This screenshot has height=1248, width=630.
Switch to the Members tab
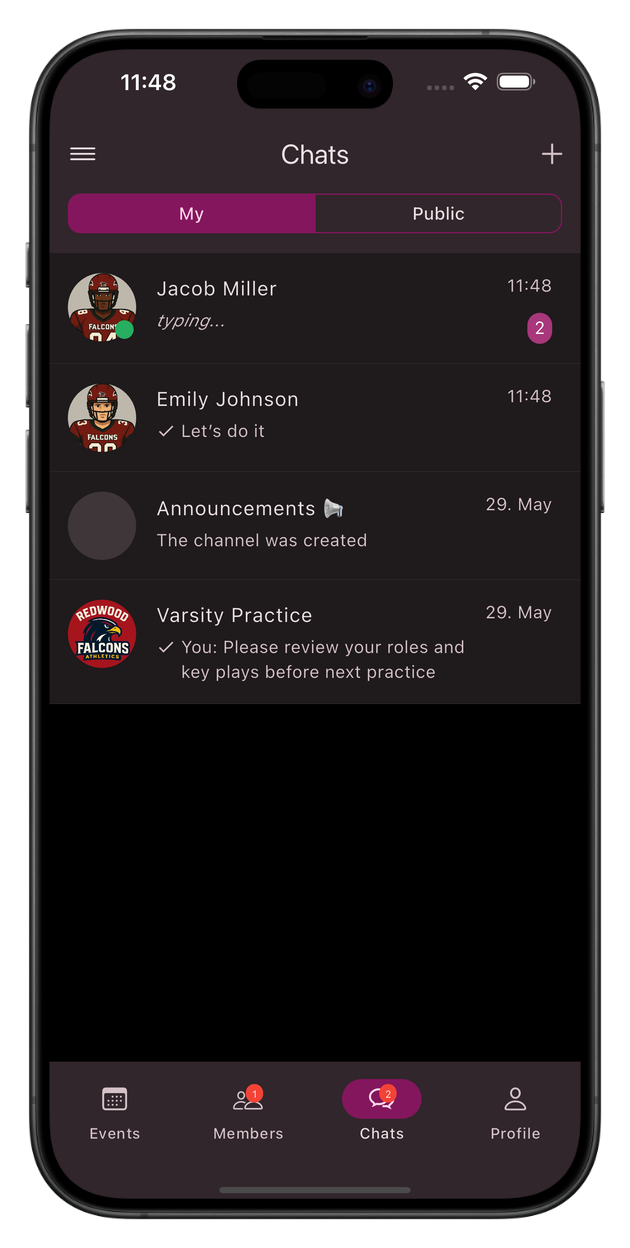pos(248,1112)
